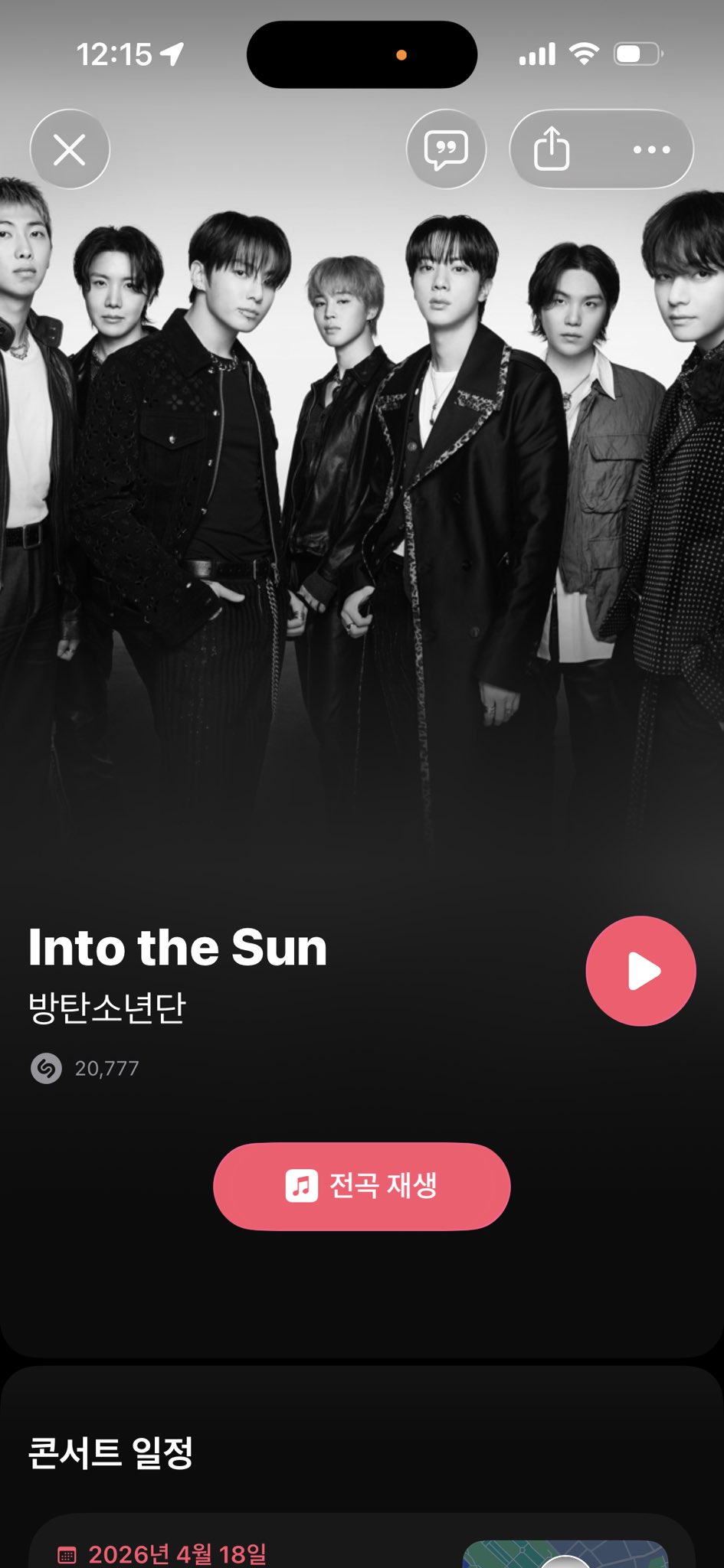The width and height of the screenshot is (724, 1568).
Task: Open the three-dot more options menu
Action: (x=651, y=149)
